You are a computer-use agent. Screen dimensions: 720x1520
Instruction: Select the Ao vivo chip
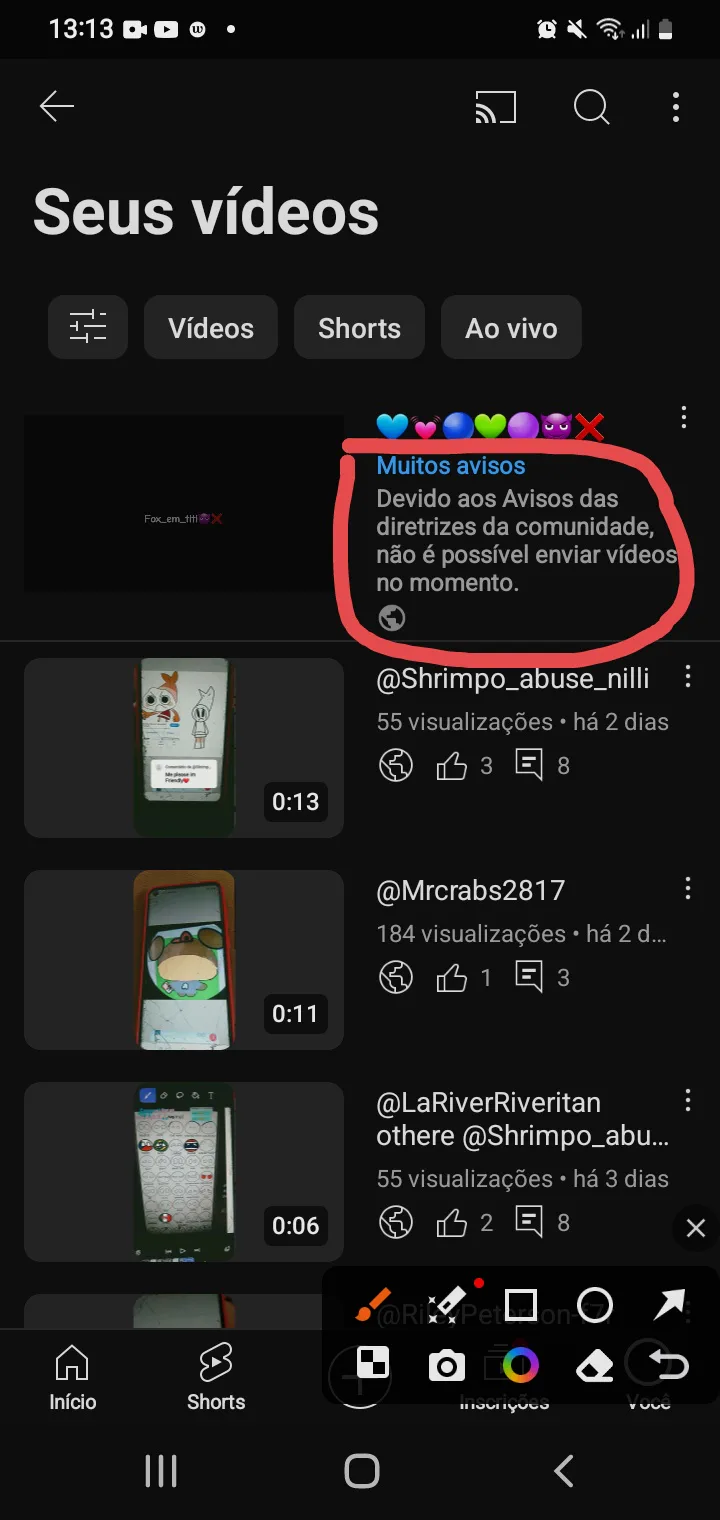pyautogui.click(x=511, y=327)
